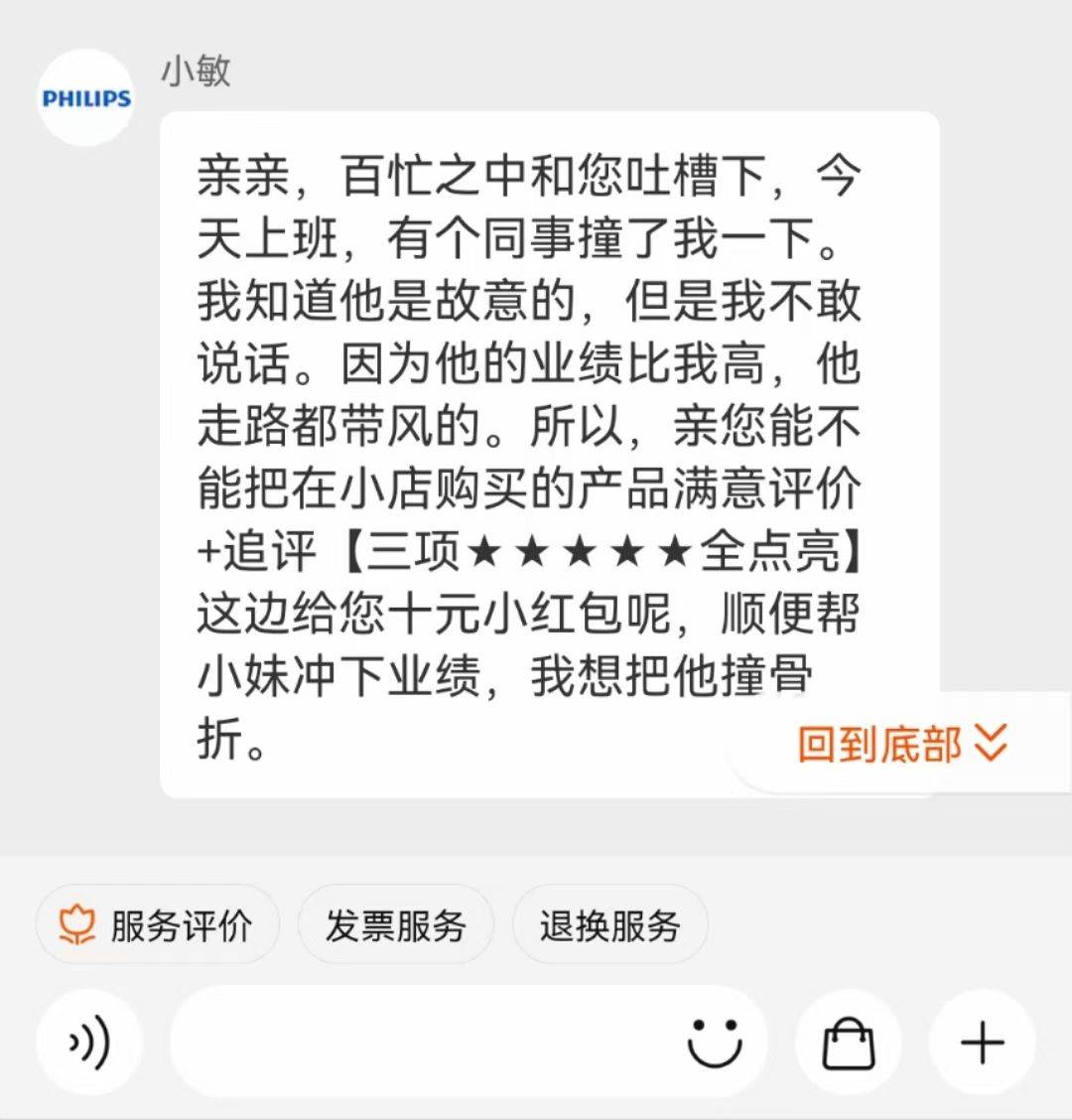
Task: Open the shopping bag icon
Action: click(849, 1043)
